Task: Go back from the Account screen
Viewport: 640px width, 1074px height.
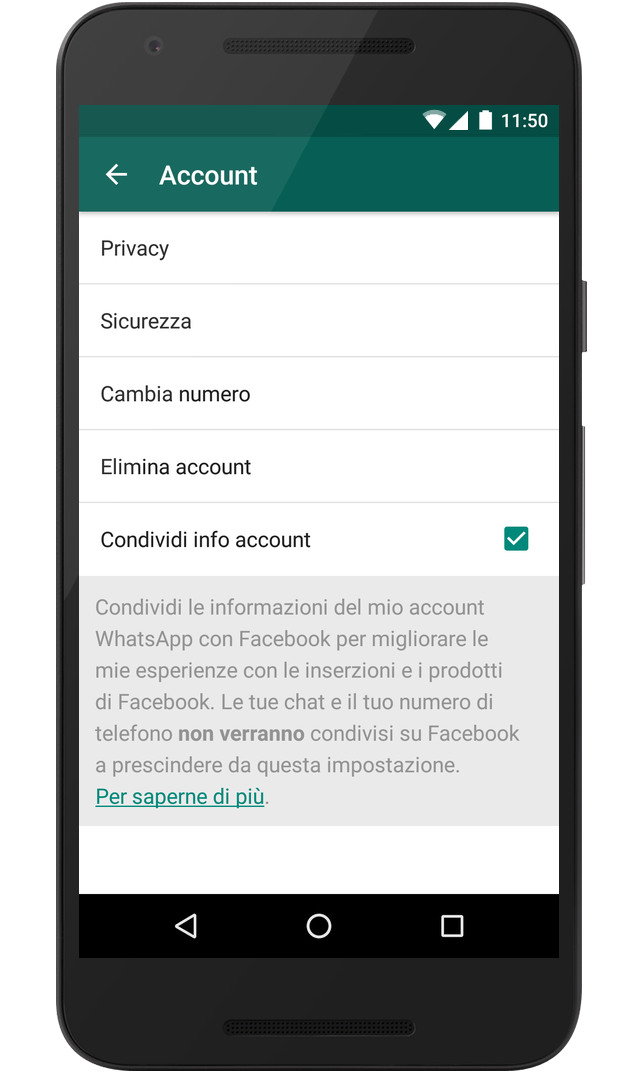Action: (x=116, y=175)
